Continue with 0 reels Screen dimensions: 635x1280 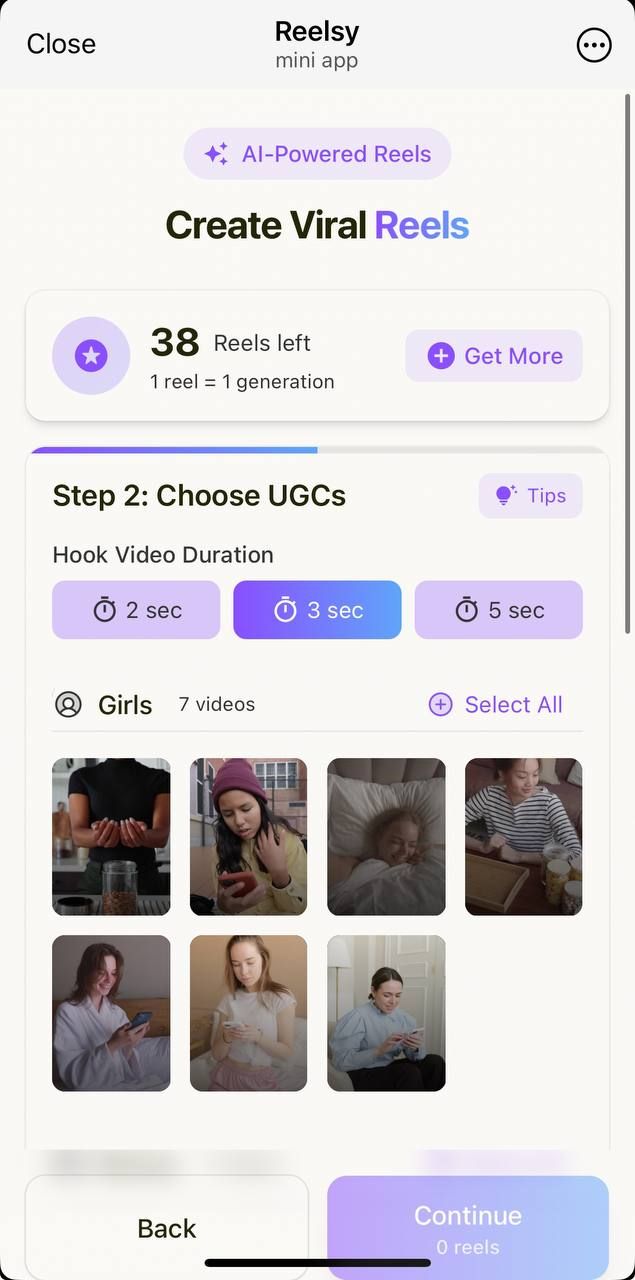[x=468, y=1228]
